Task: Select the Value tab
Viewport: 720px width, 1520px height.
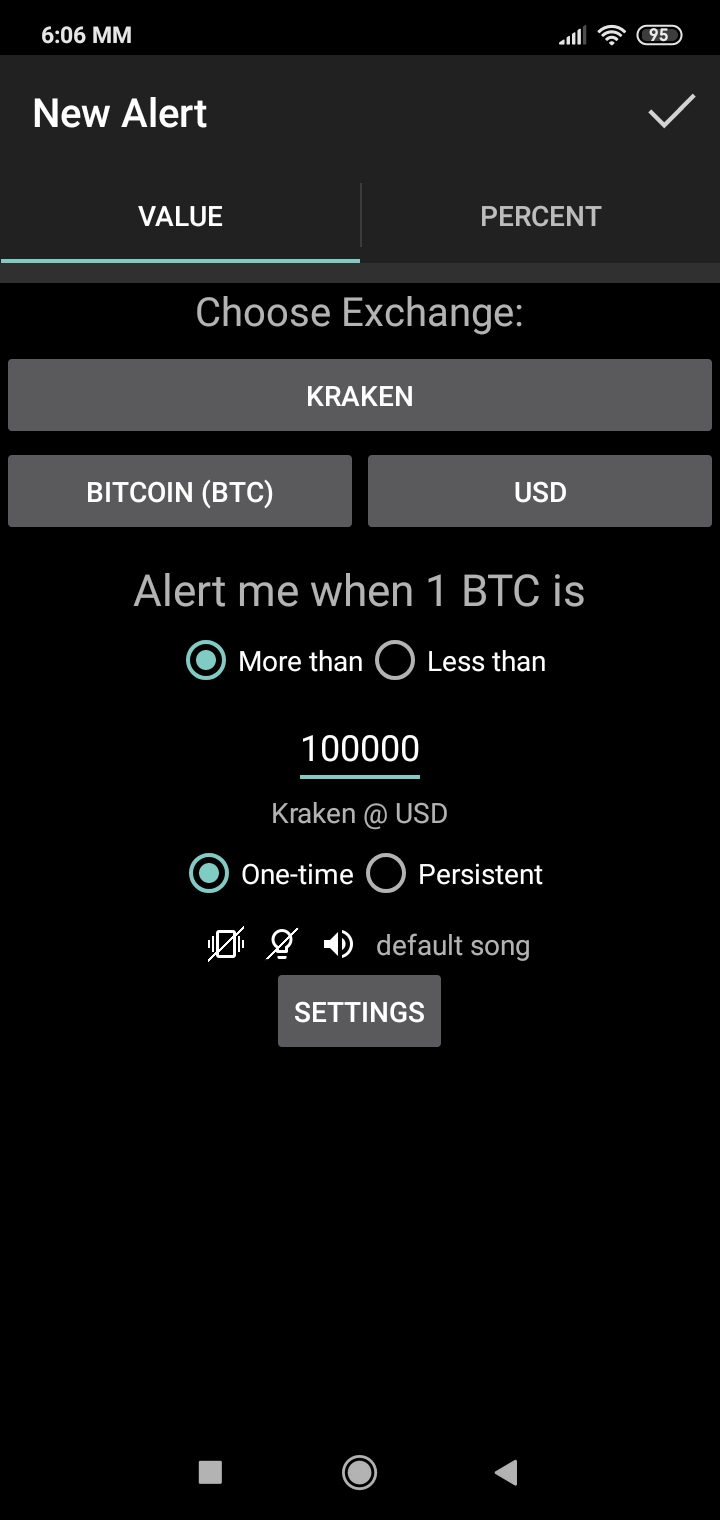Action: pyautogui.click(x=180, y=216)
